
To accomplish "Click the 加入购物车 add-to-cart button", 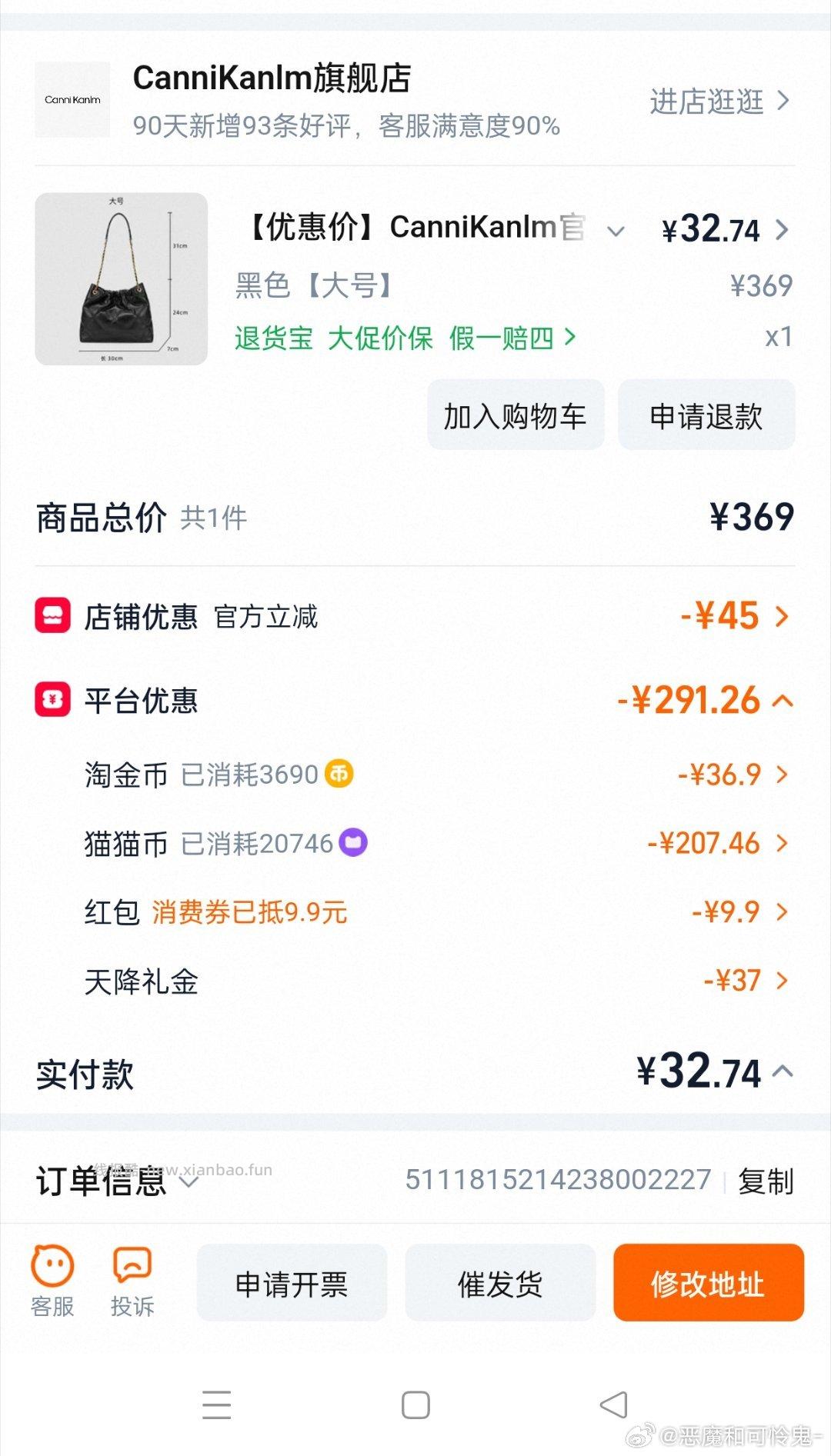I will point(516,415).
